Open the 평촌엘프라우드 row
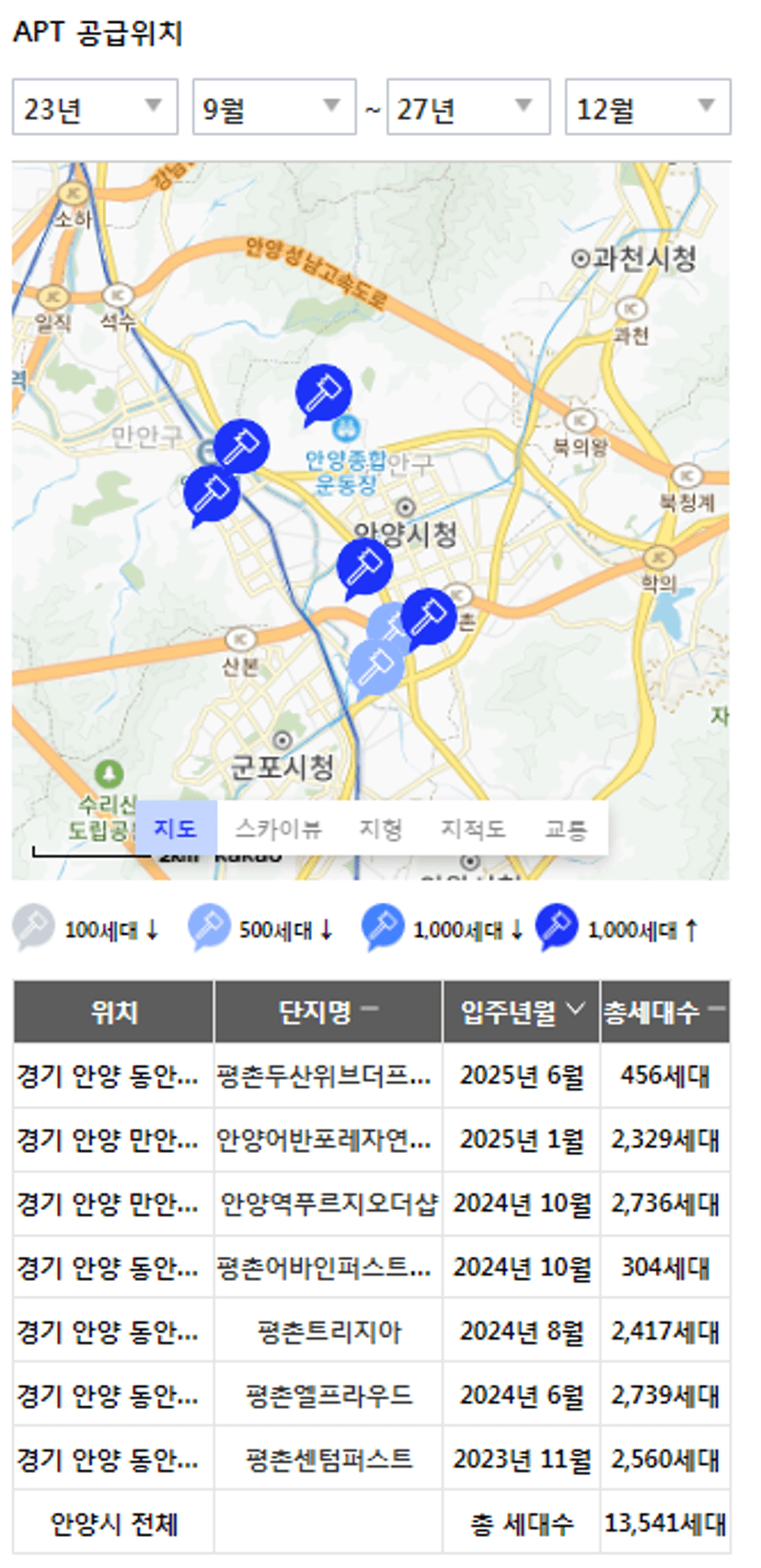Image resolution: width=761 pixels, height=1568 pixels. 372,1395
